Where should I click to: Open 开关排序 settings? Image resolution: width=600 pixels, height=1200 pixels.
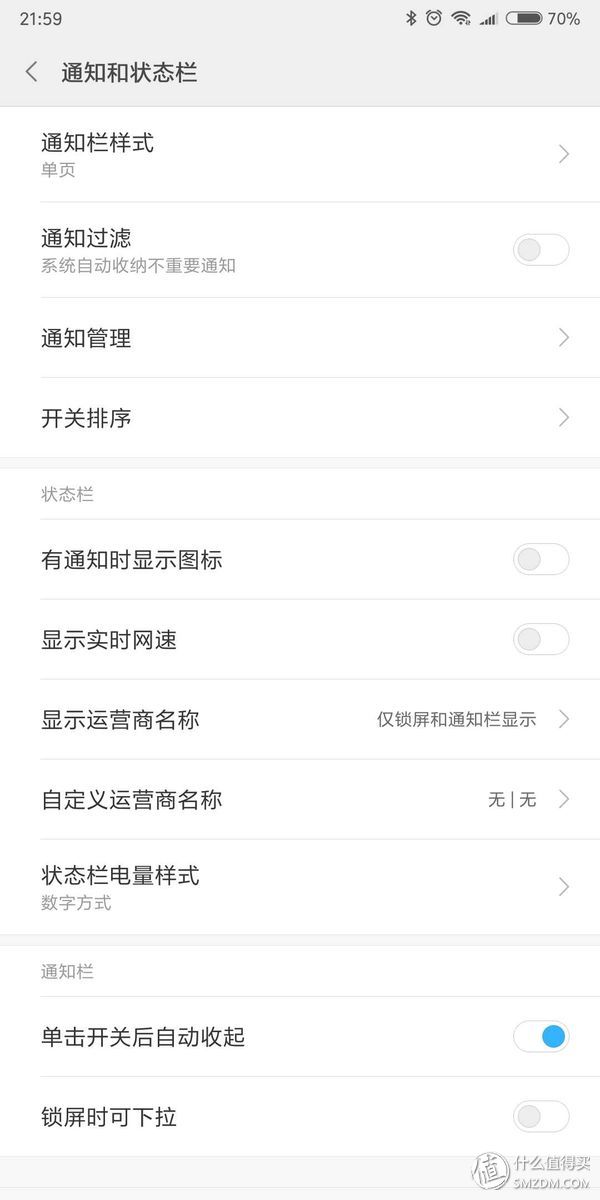300,418
